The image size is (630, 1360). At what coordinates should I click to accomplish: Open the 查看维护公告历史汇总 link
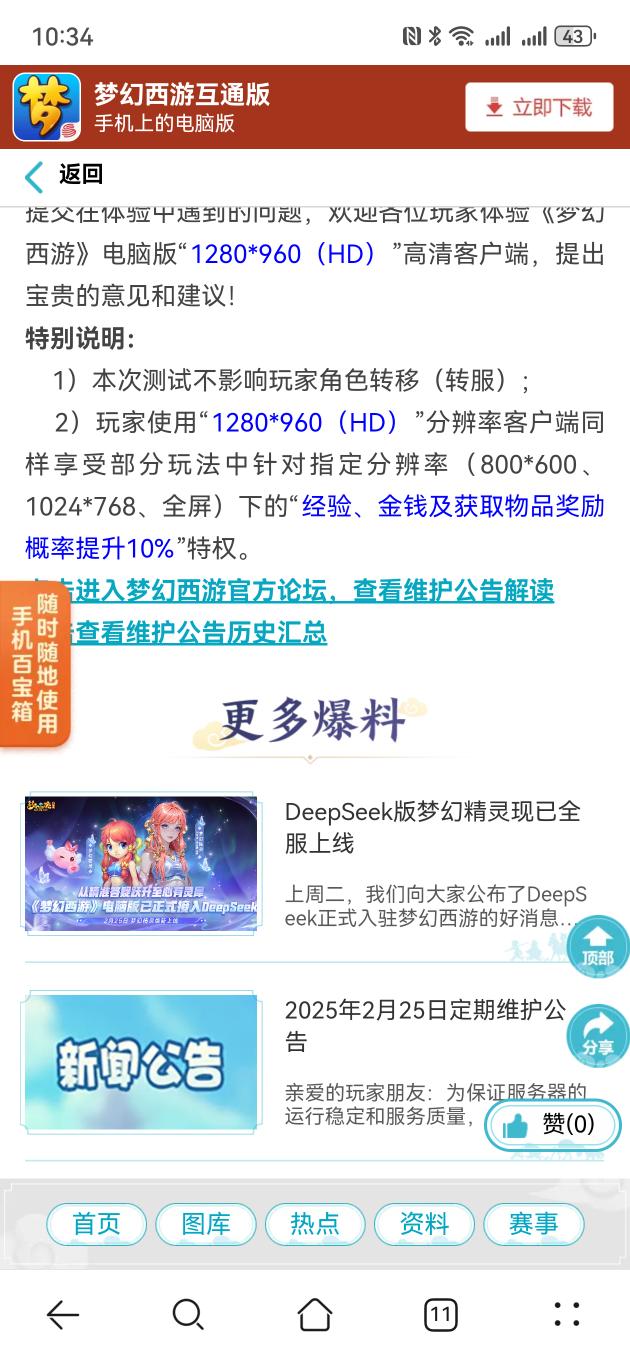coord(200,632)
